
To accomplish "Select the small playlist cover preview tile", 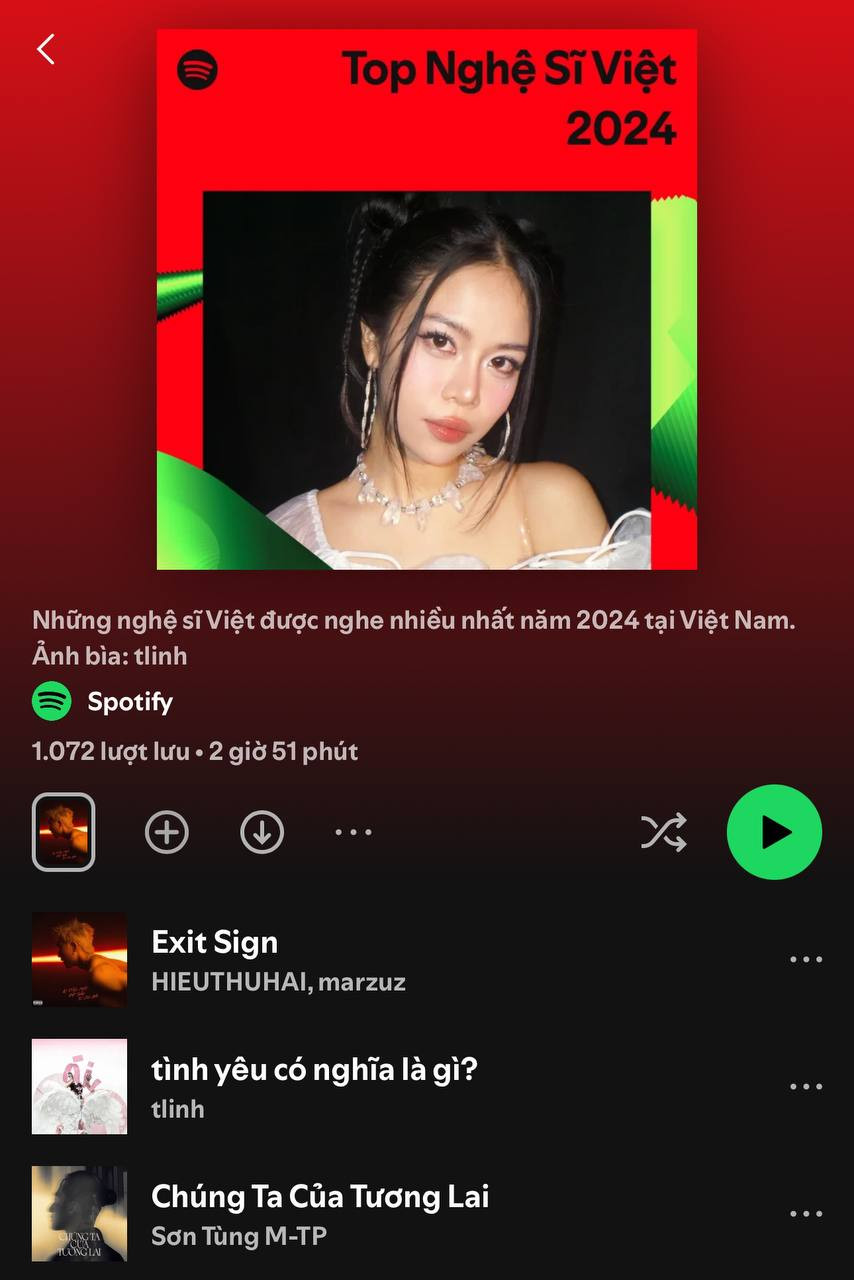I will click(63, 831).
